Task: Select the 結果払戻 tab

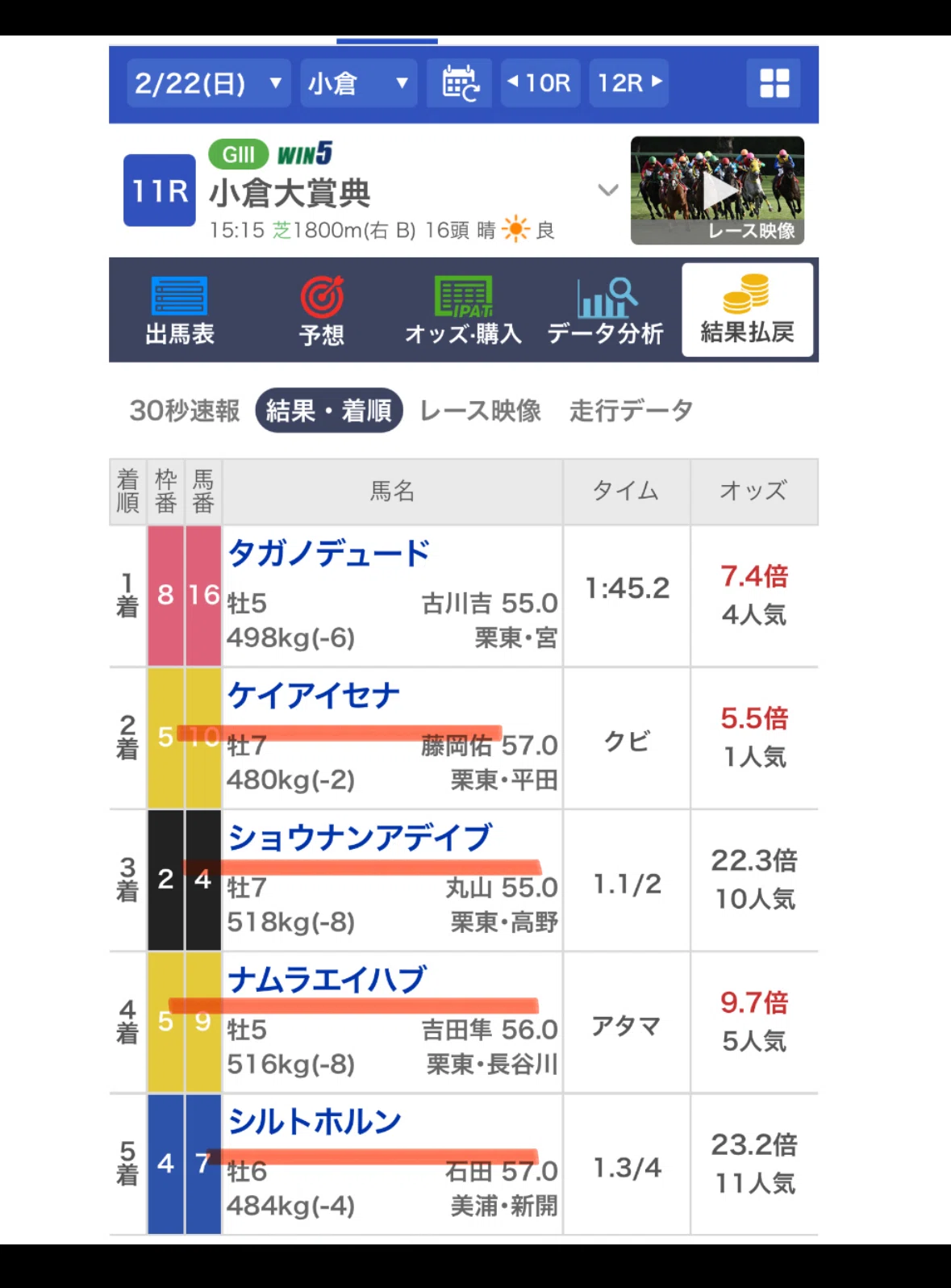Action: click(x=748, y=310)
